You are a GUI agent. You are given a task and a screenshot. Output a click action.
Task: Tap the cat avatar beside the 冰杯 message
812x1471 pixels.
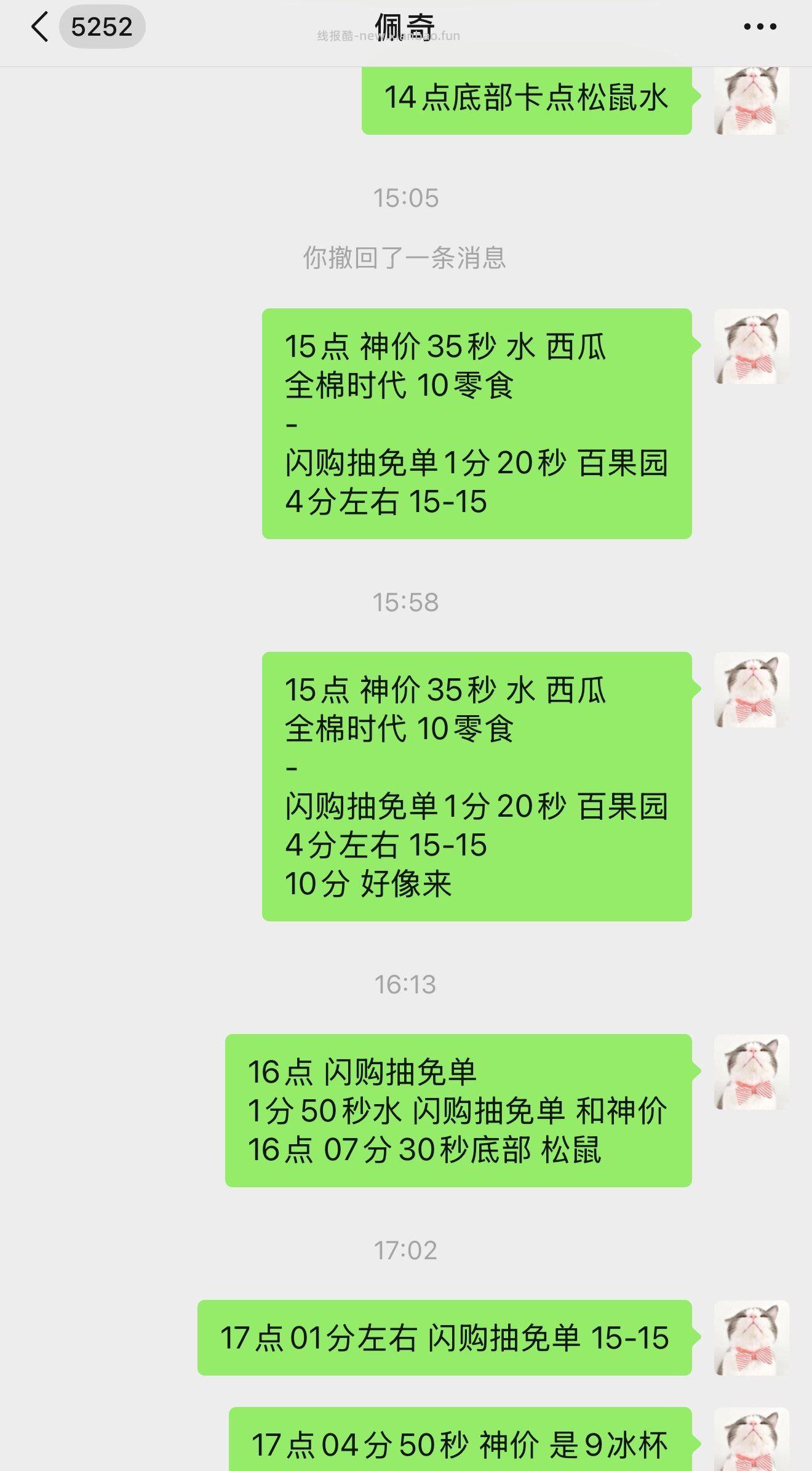click(x=752, y=1440)
